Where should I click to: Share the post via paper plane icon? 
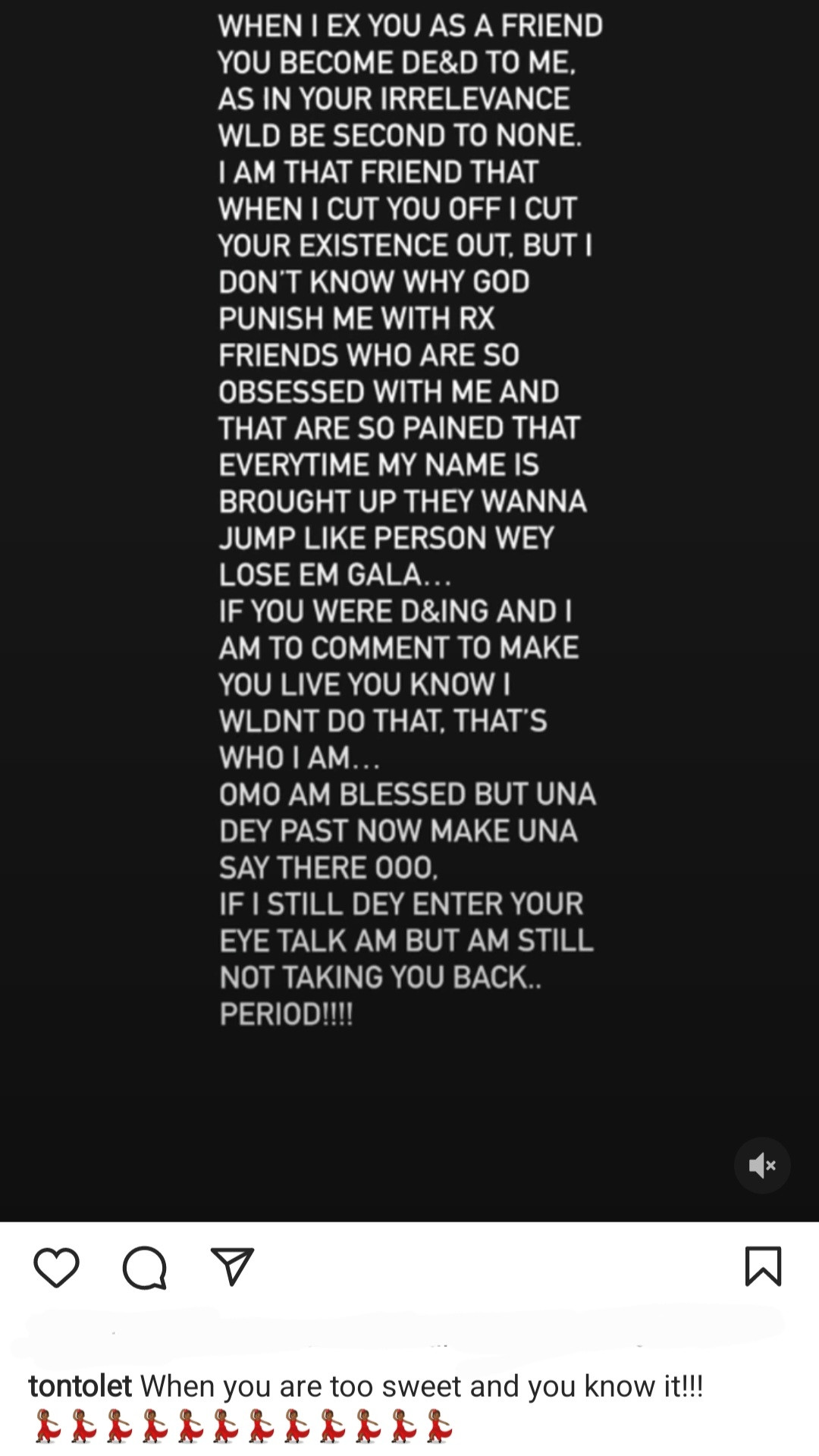pos(232,1267)
